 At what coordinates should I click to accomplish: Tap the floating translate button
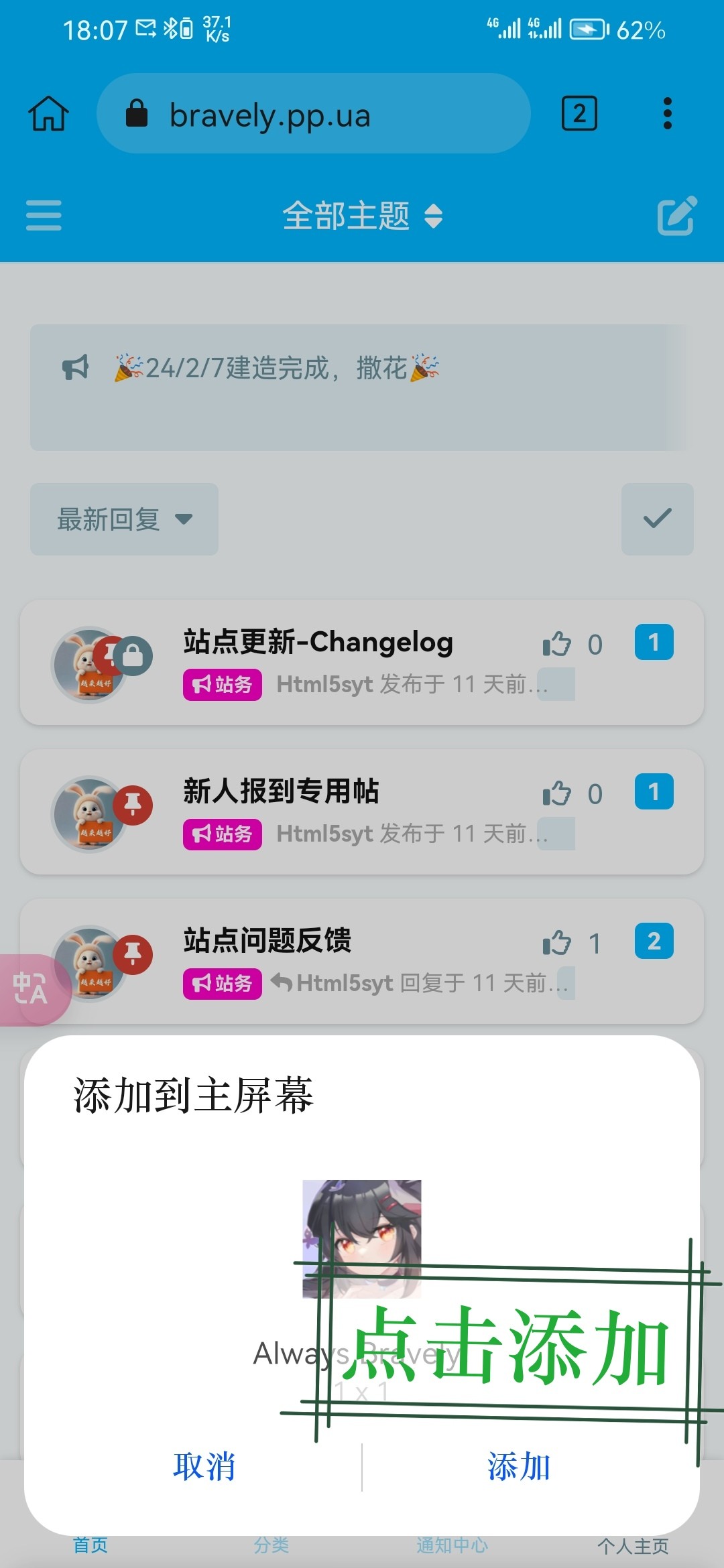[x=32, y=989]
